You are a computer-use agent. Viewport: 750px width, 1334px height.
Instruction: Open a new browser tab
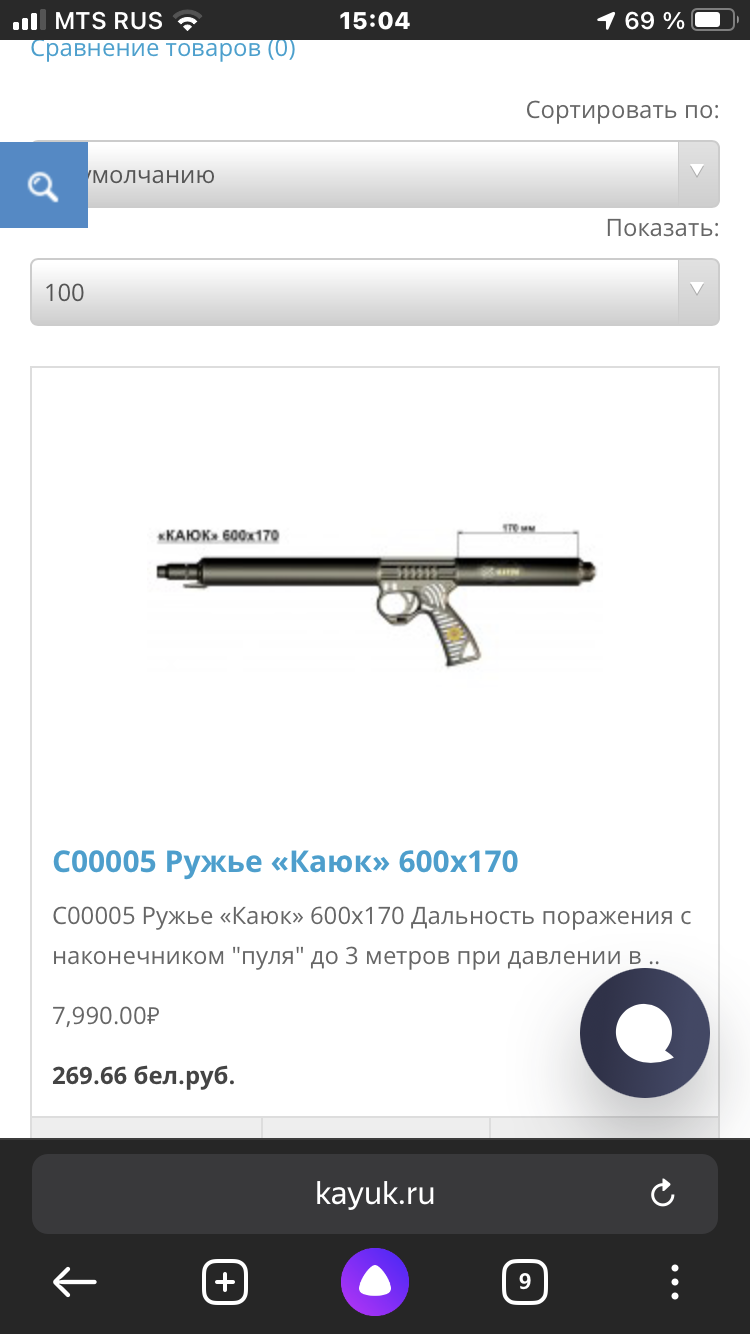225,1282
